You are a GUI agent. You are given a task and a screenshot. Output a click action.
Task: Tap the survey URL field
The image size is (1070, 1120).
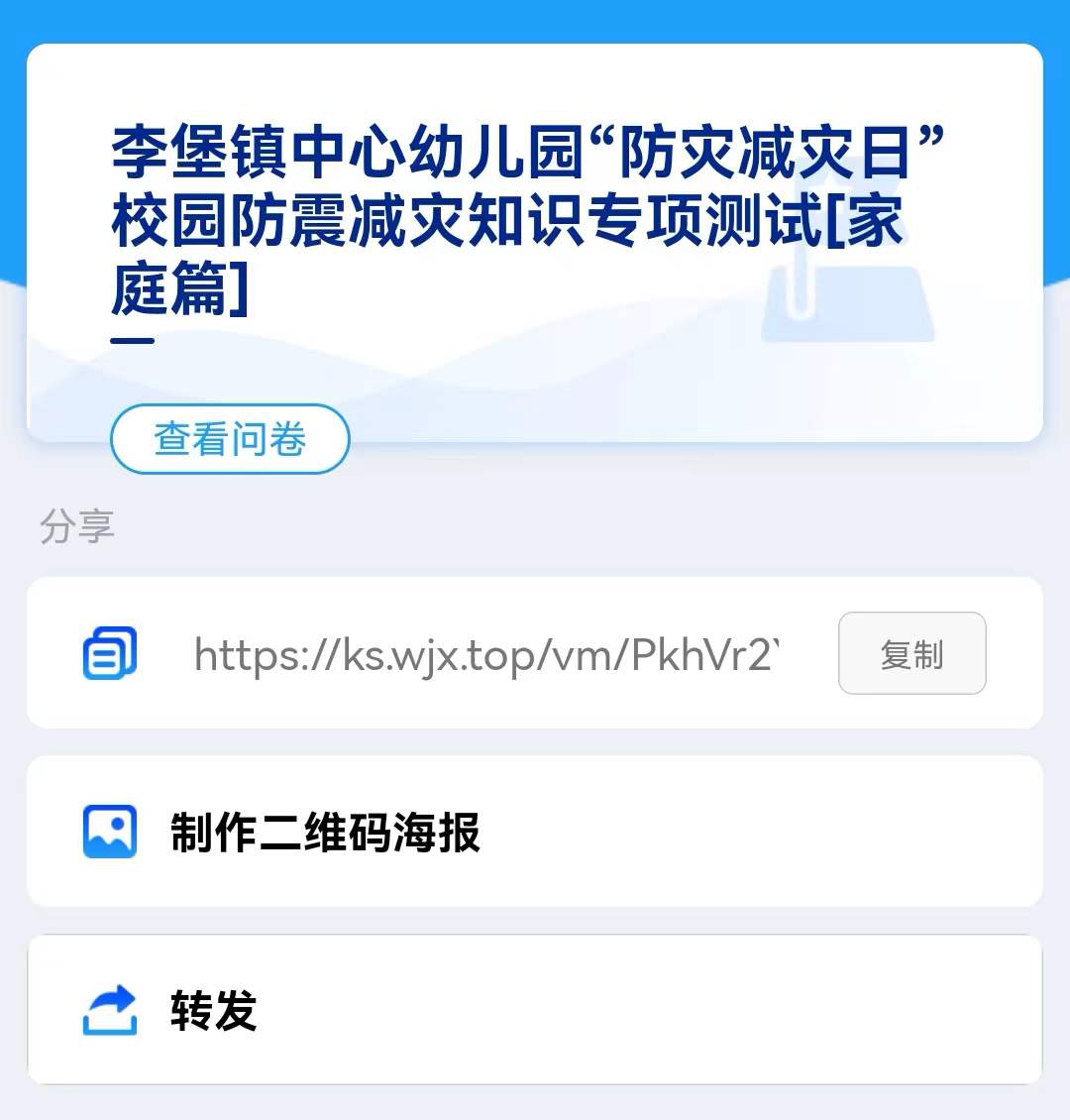pyautogui.click(x=487, y=655)
